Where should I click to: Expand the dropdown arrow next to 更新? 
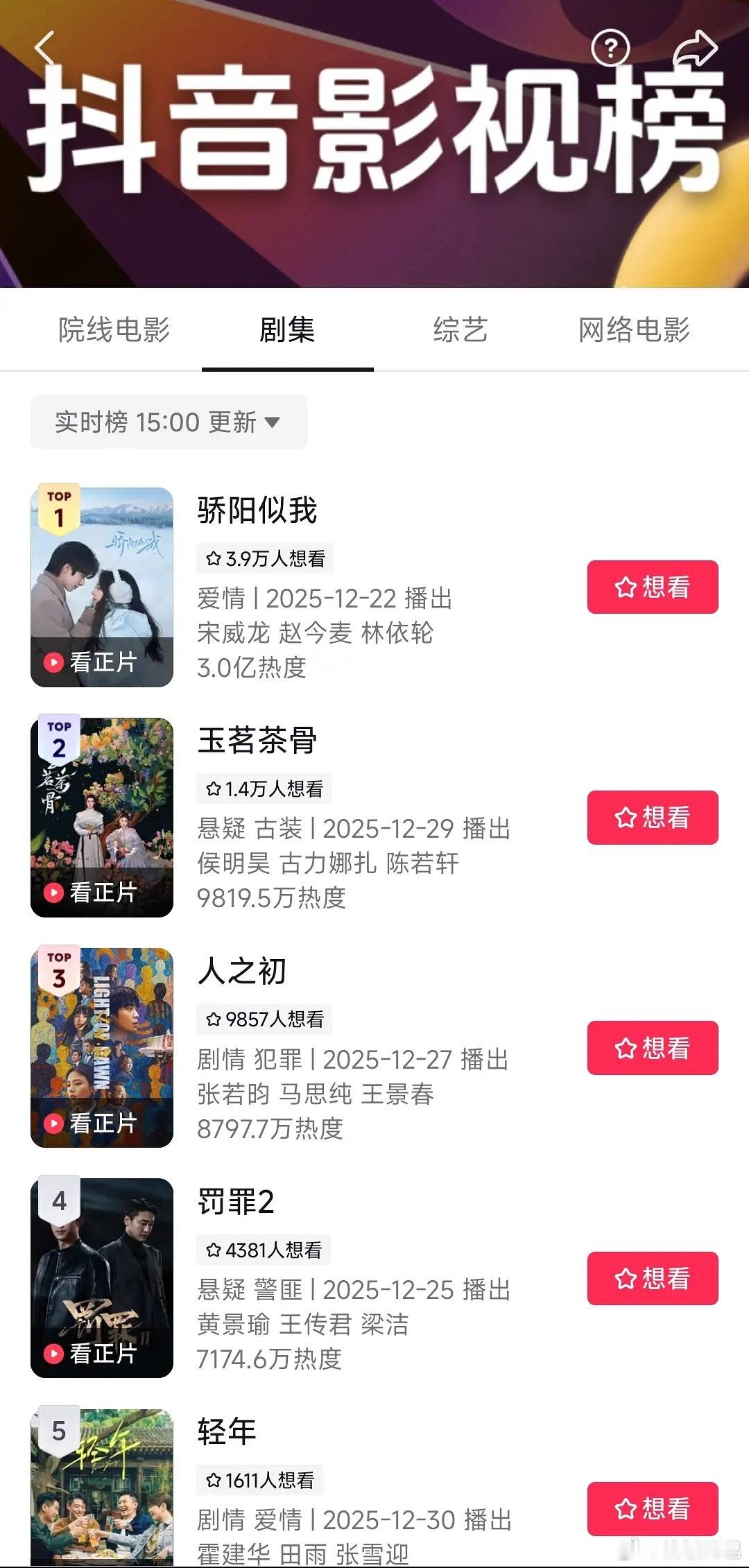pyautogui.click(x=276, y=422)
